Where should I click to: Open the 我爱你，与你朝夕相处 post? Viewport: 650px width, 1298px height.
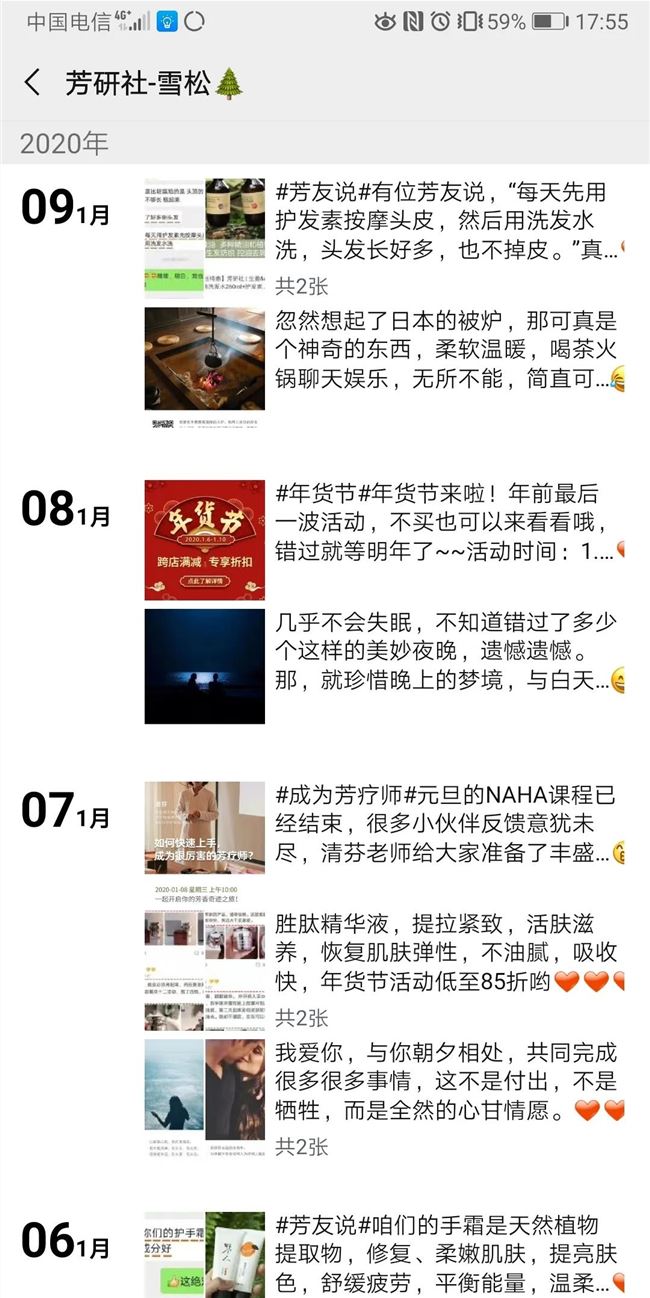pyautogui.click(x=448, y=1081)
